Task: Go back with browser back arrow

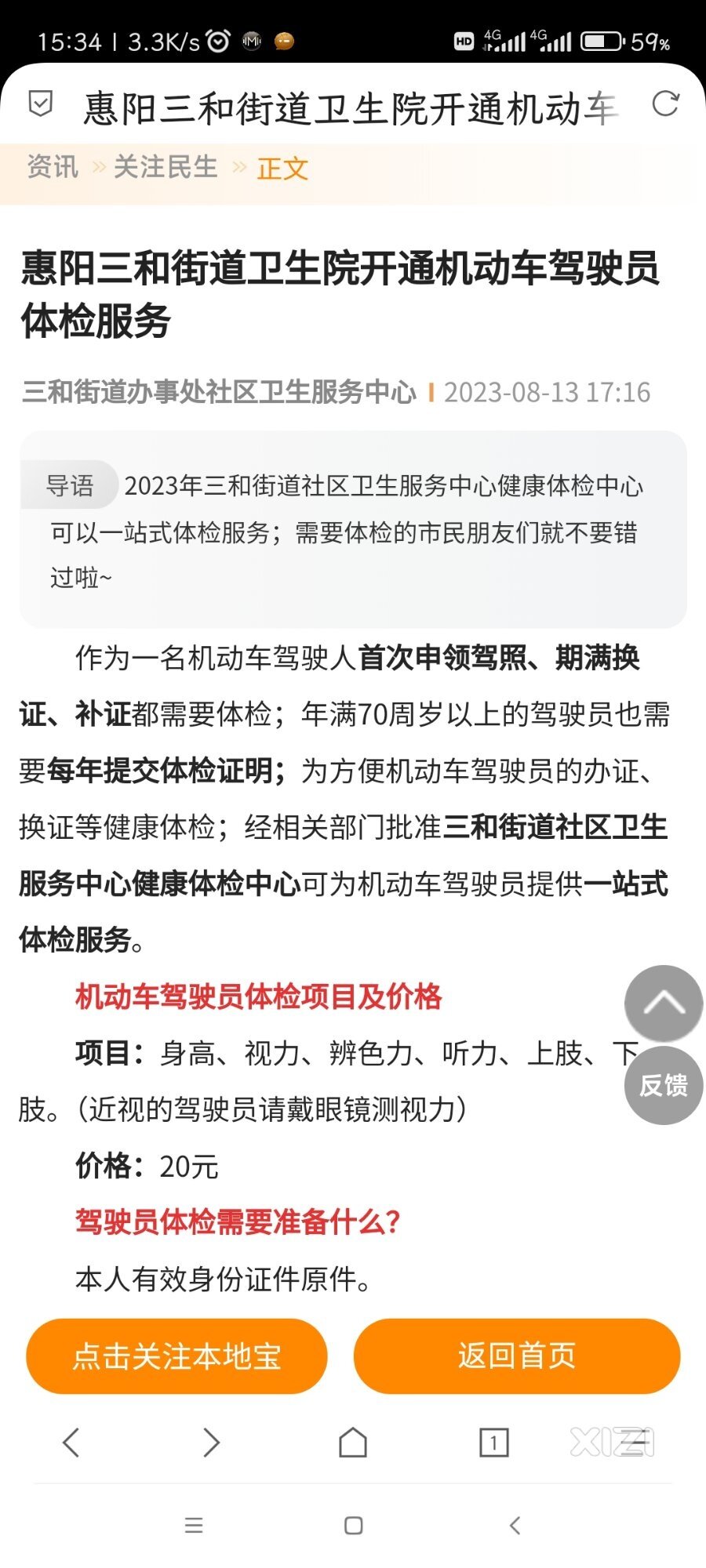Action: click(71, 1443)
